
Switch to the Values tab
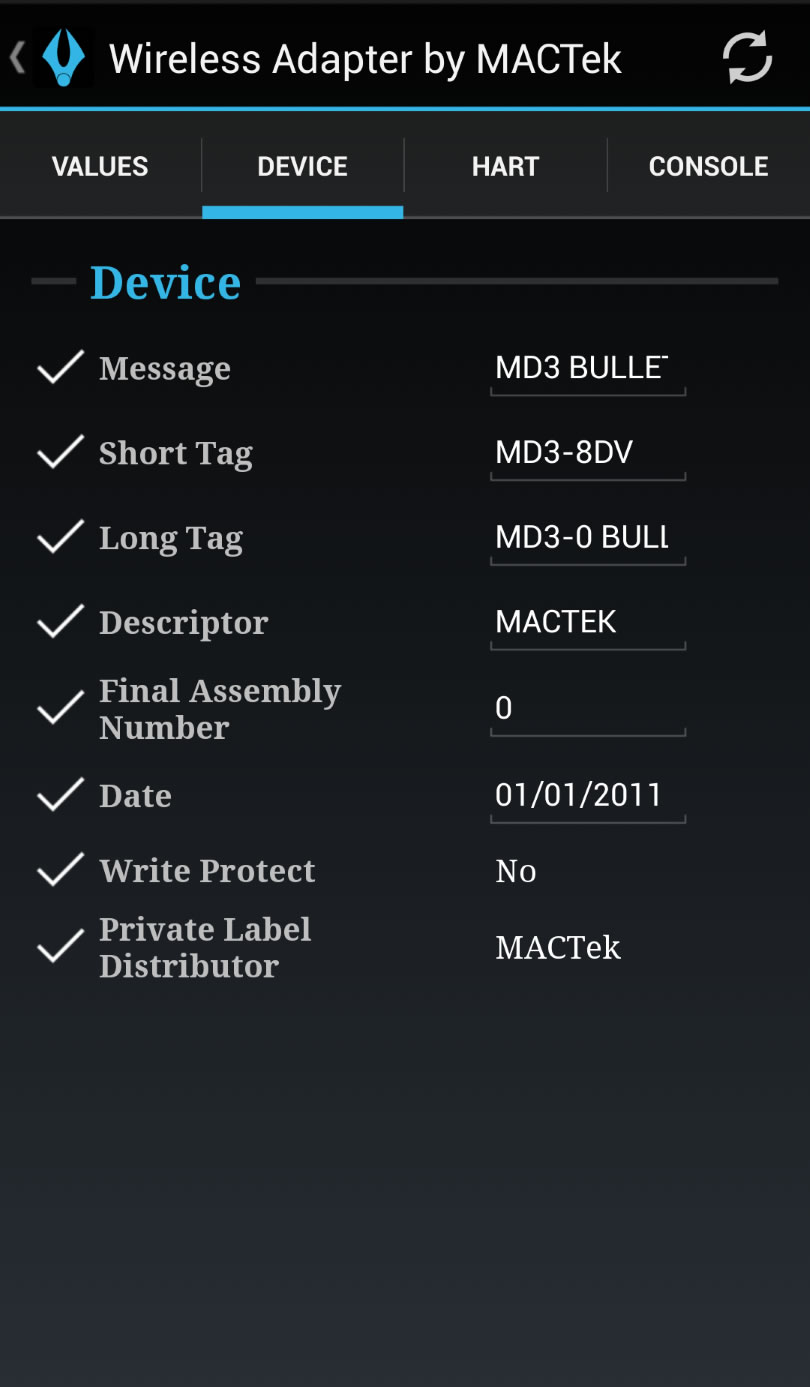[x=100, y=166]
